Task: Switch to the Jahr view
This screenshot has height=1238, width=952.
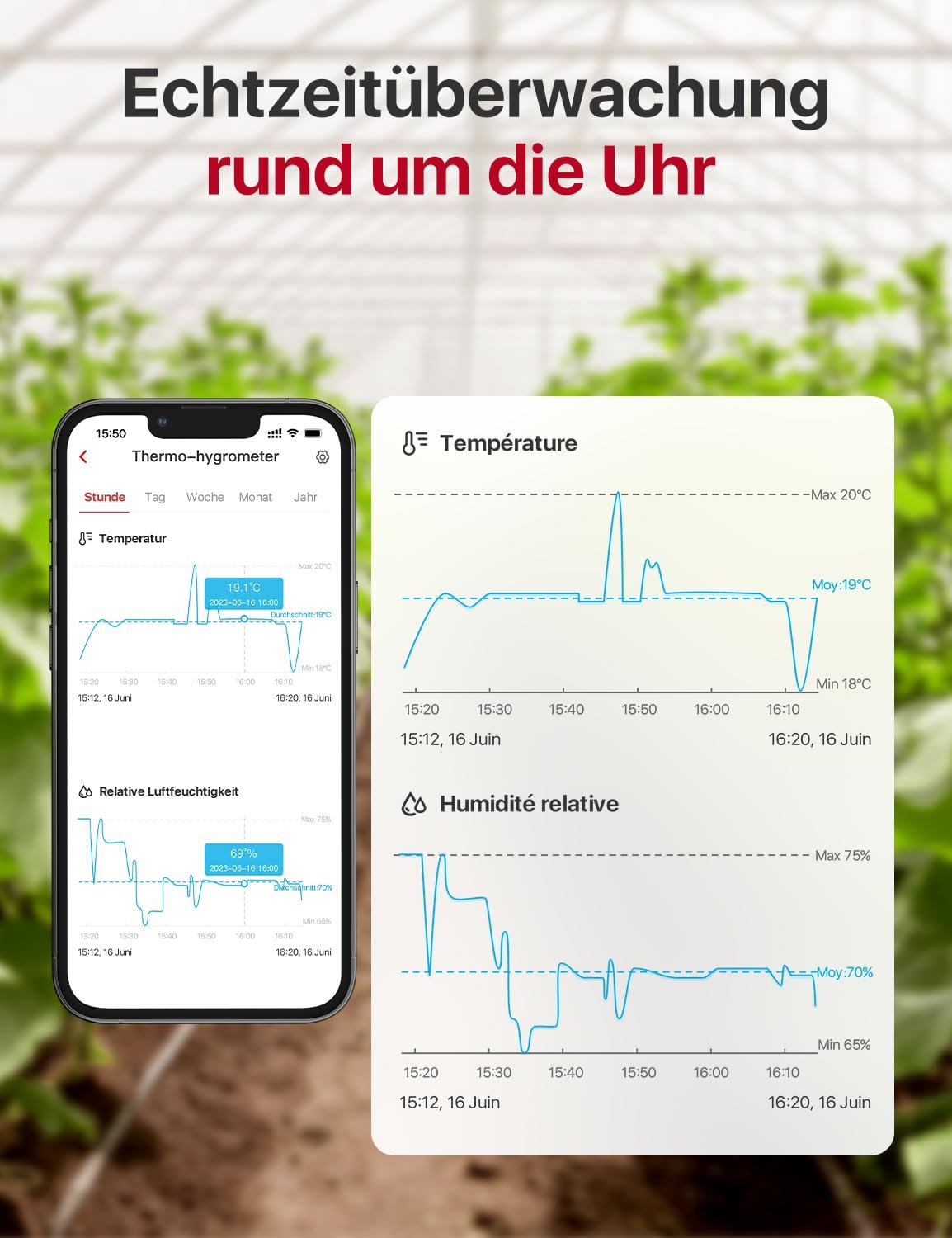Action: [305, 497]
